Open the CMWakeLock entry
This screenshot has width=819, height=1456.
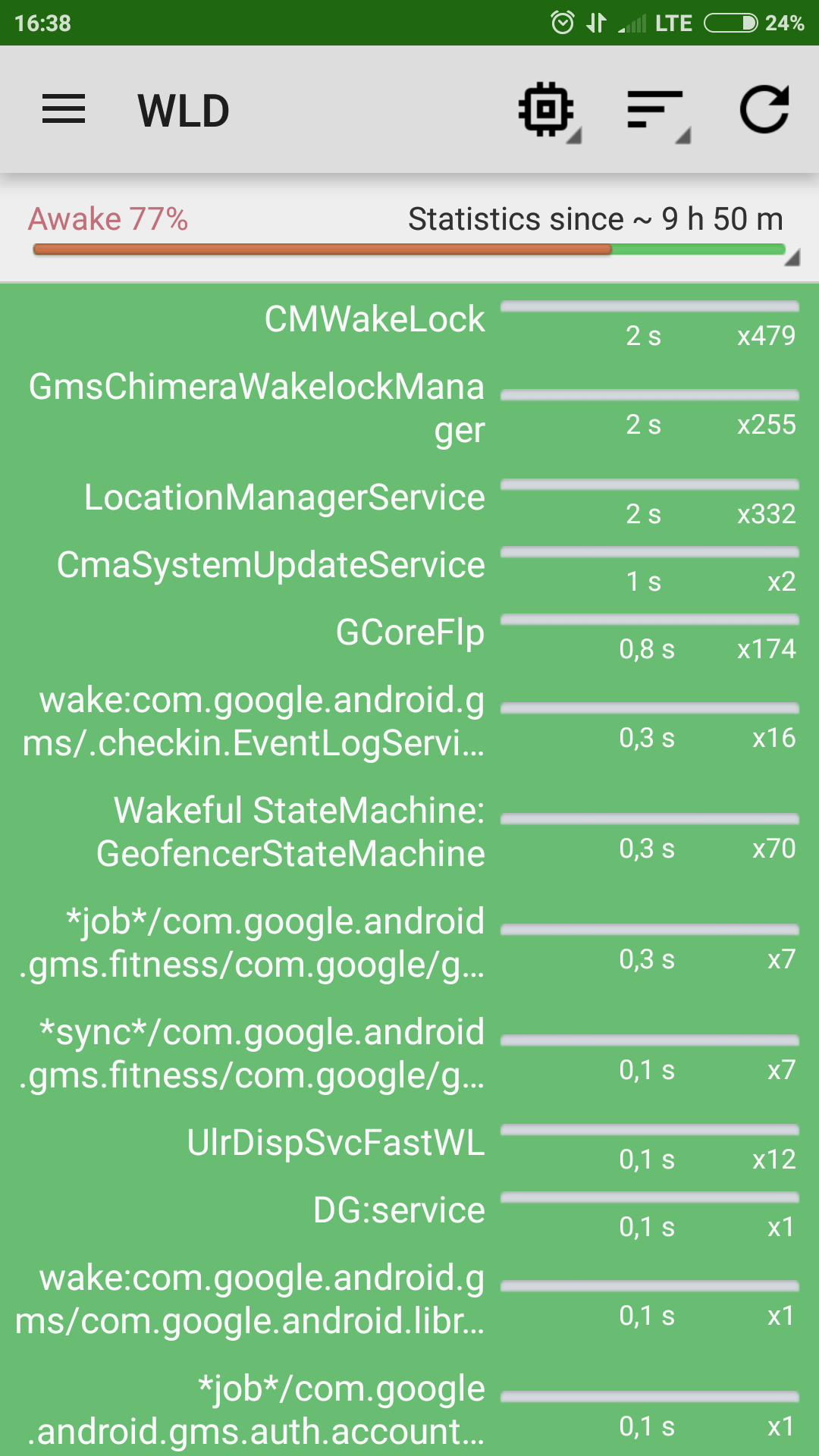click(409, 320)
